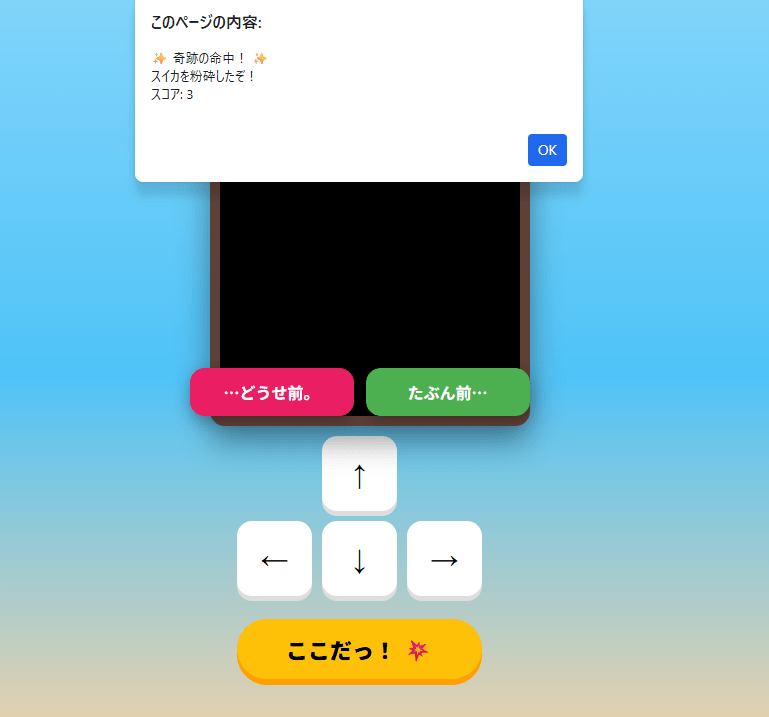Tap the green たぶん前… button
Screen dimensions: 769x717
coord(447,392)
